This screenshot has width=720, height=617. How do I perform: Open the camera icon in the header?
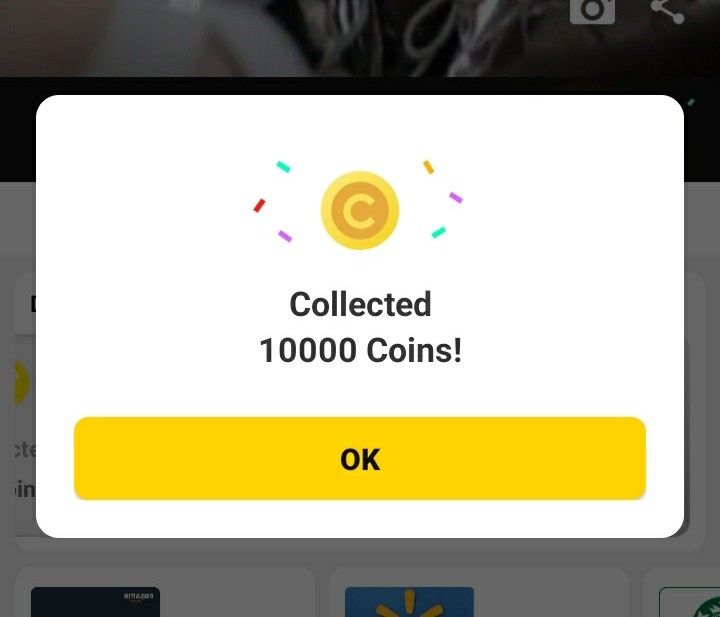point(592,9)
